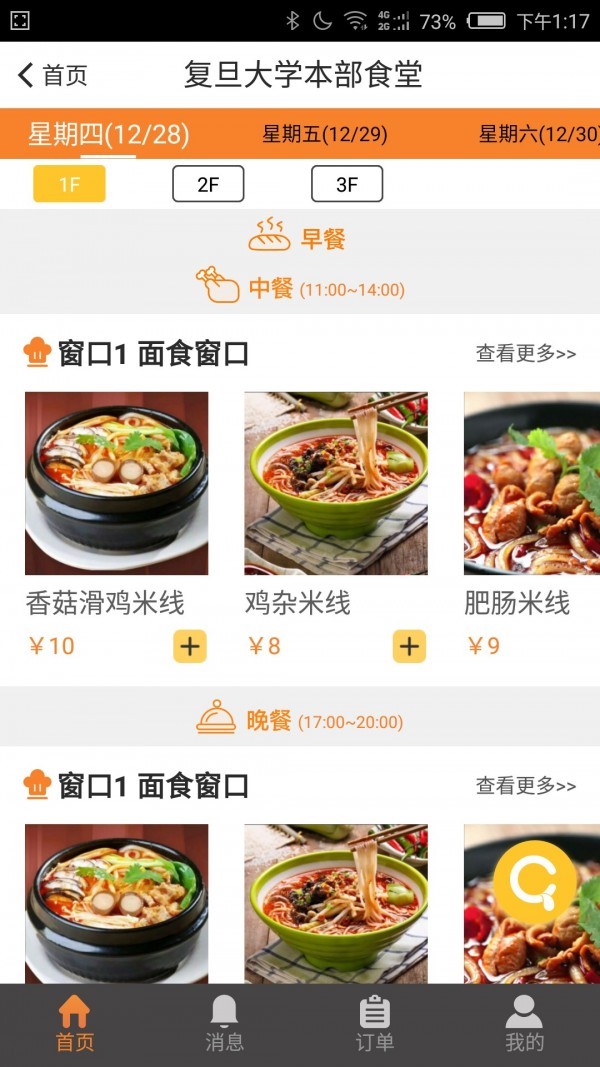Open the 肥肠米线 lunch dish photo
Image resolution: width=600 pixels, height=1067 pixels.
[532, 483]
